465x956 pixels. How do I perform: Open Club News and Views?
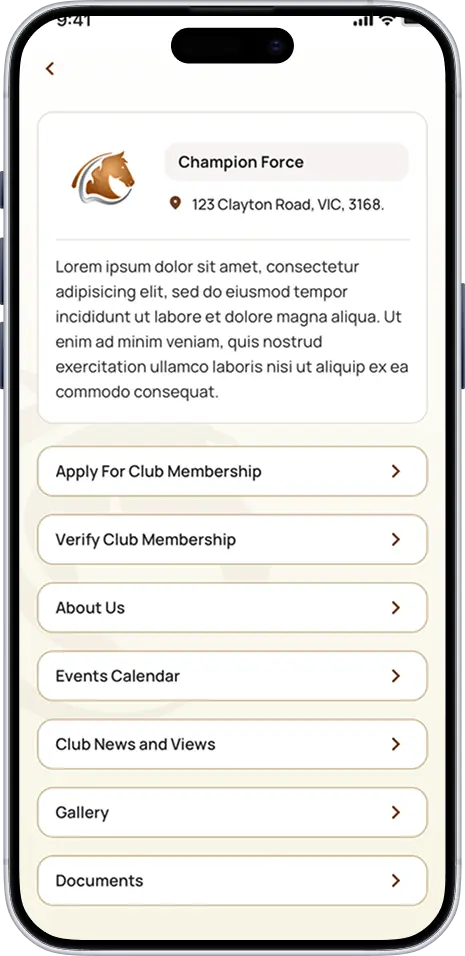232,744
